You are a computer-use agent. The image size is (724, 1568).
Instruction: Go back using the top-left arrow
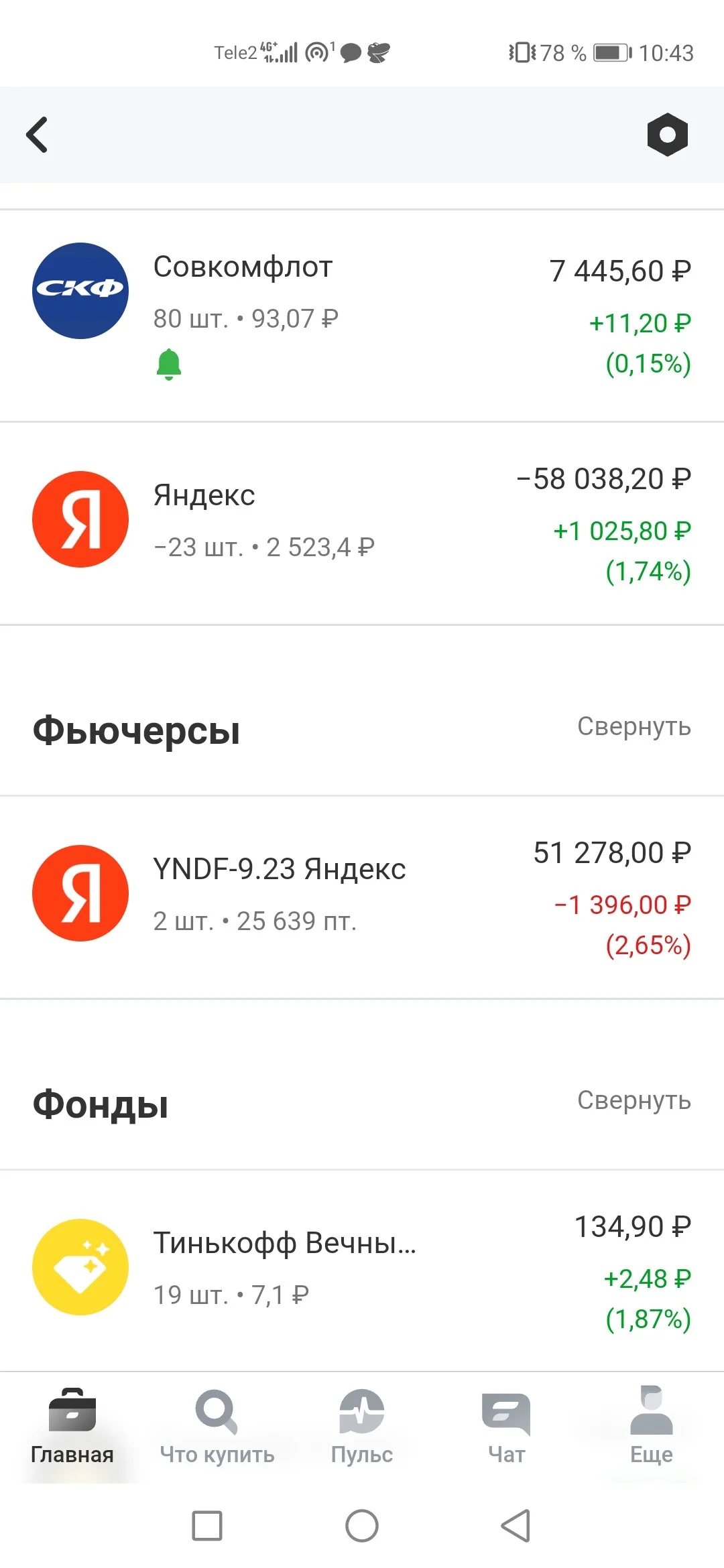click(x=37, y=135)
